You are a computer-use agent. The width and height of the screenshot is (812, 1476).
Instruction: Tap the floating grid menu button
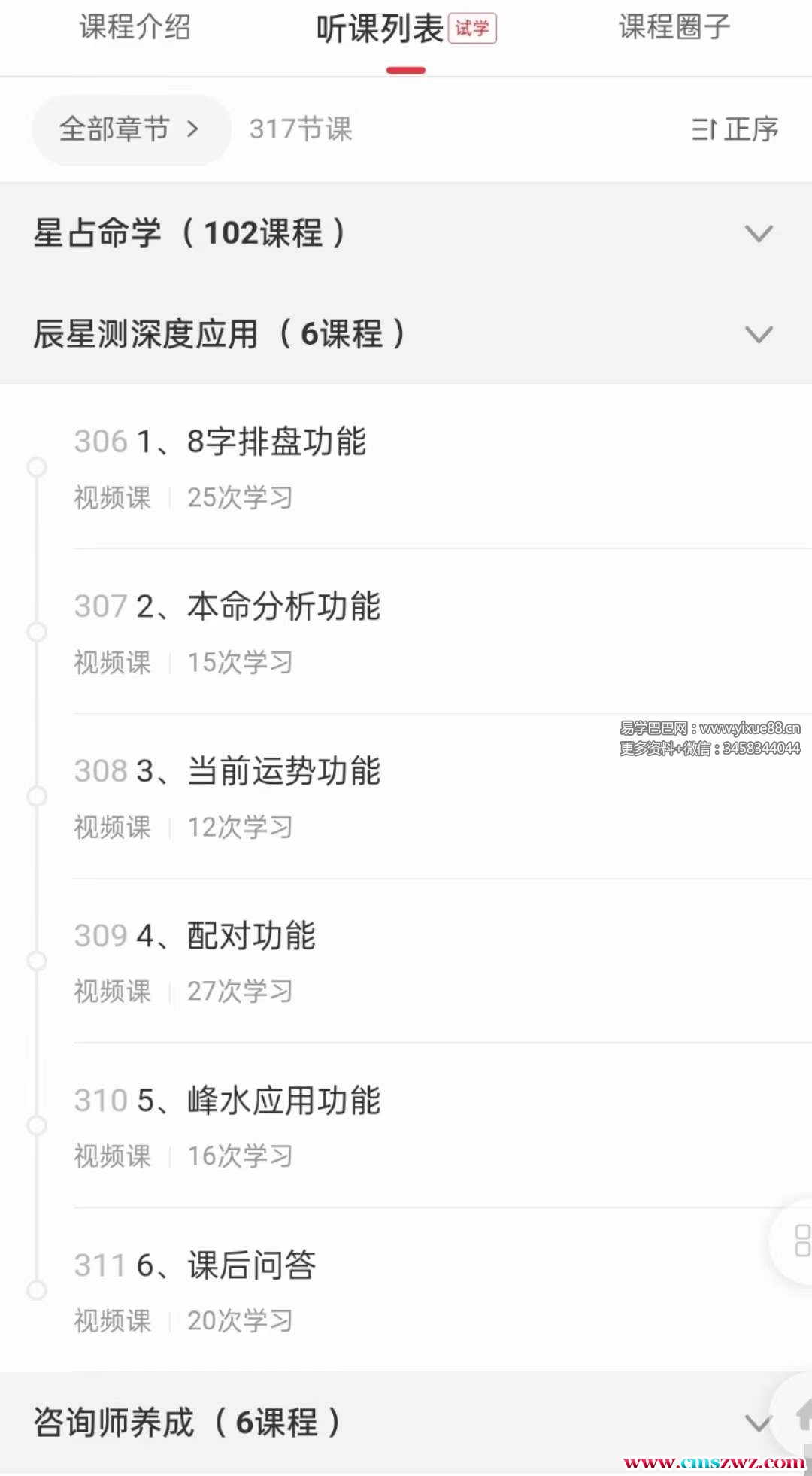[x=801, y=1241]
